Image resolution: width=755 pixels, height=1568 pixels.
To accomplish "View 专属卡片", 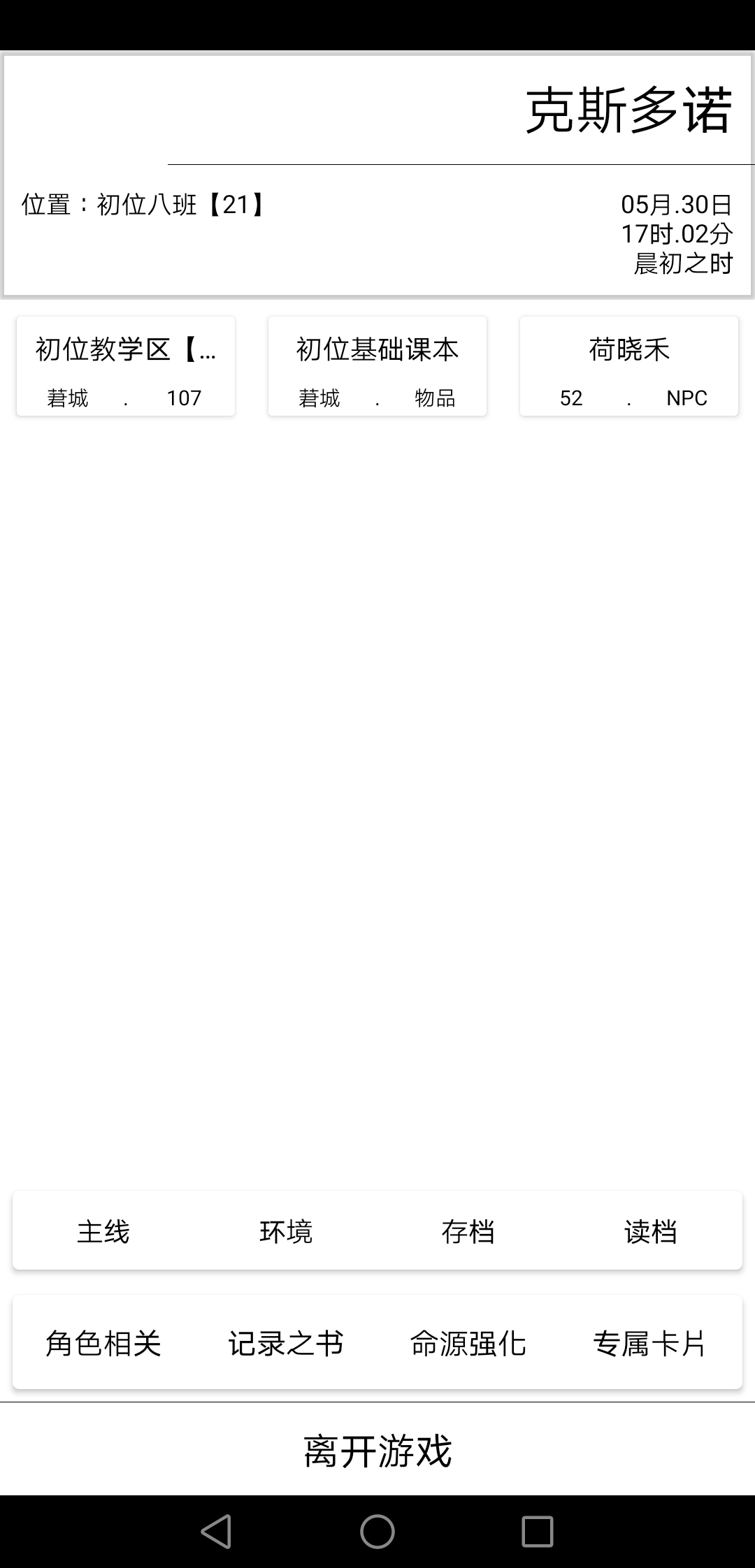I will pos(651,1343).
